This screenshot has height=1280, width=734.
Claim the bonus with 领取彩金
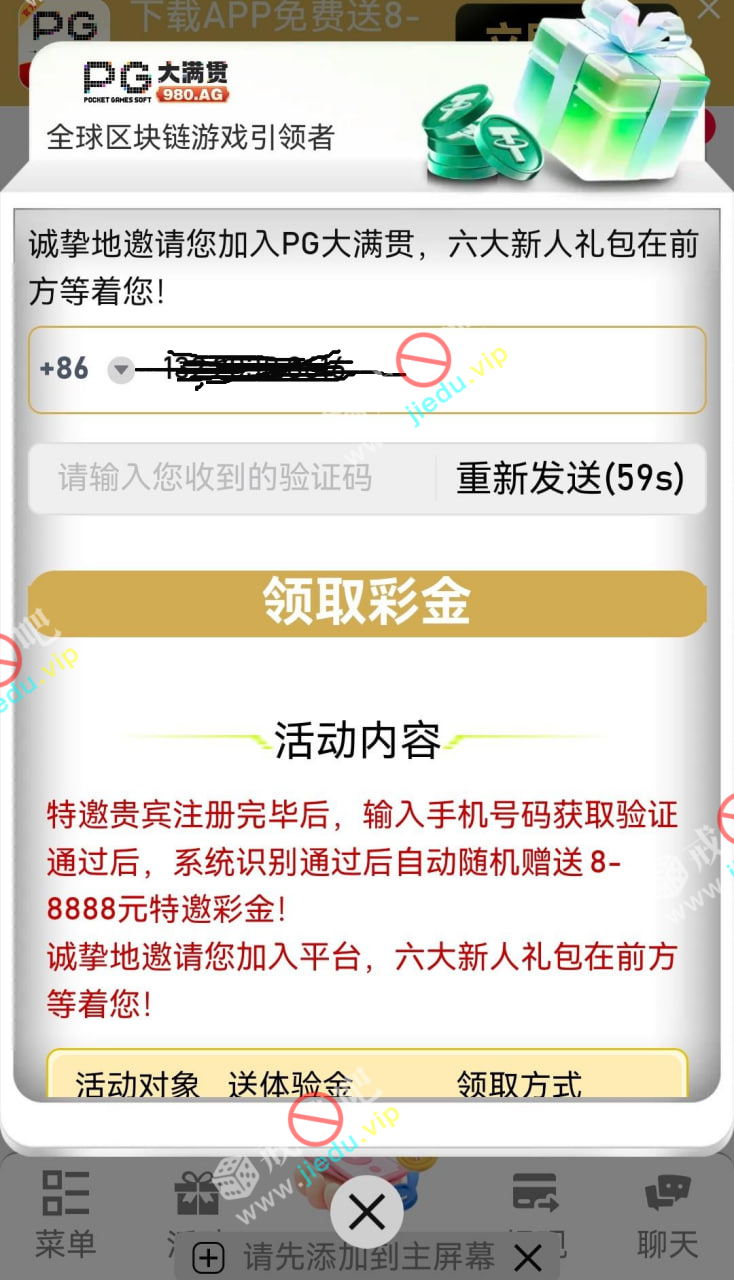pyautogui.click(x=367, y=602)
